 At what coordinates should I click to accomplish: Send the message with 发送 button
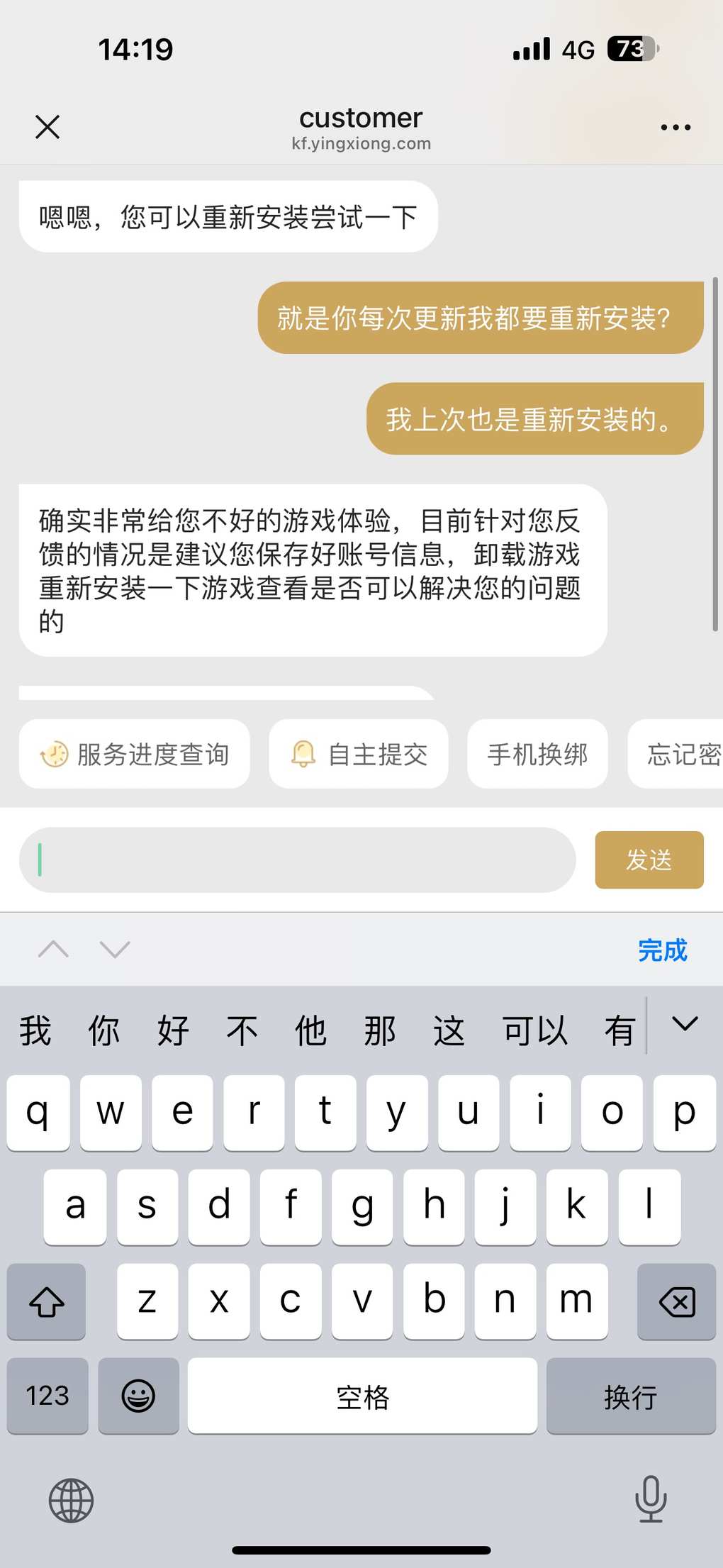649,860
